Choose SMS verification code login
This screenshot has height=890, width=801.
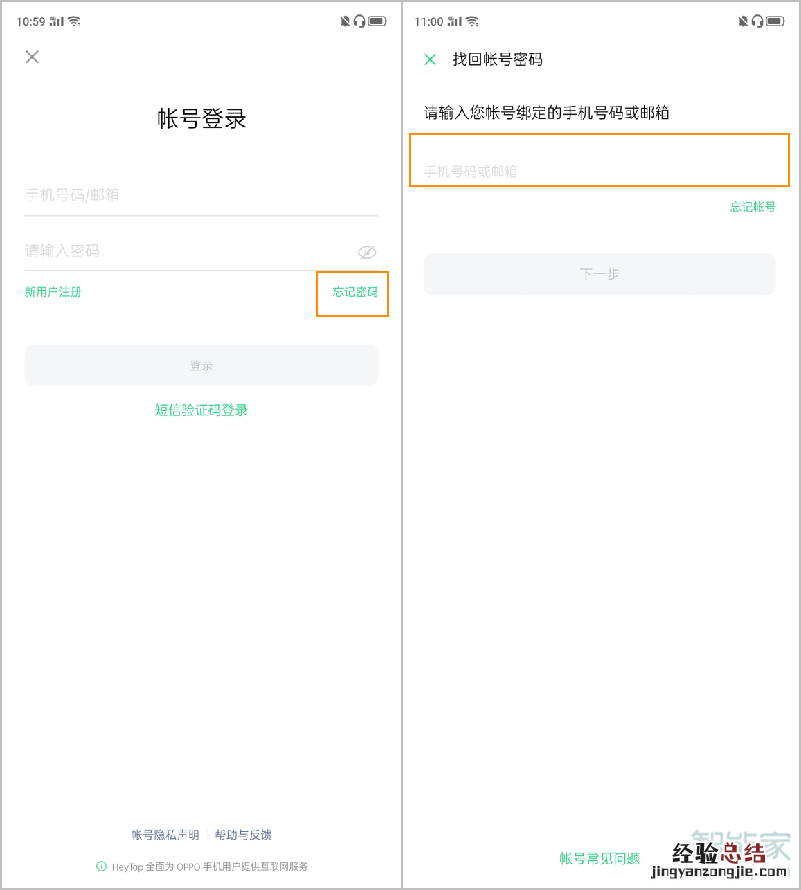point(201,410)
